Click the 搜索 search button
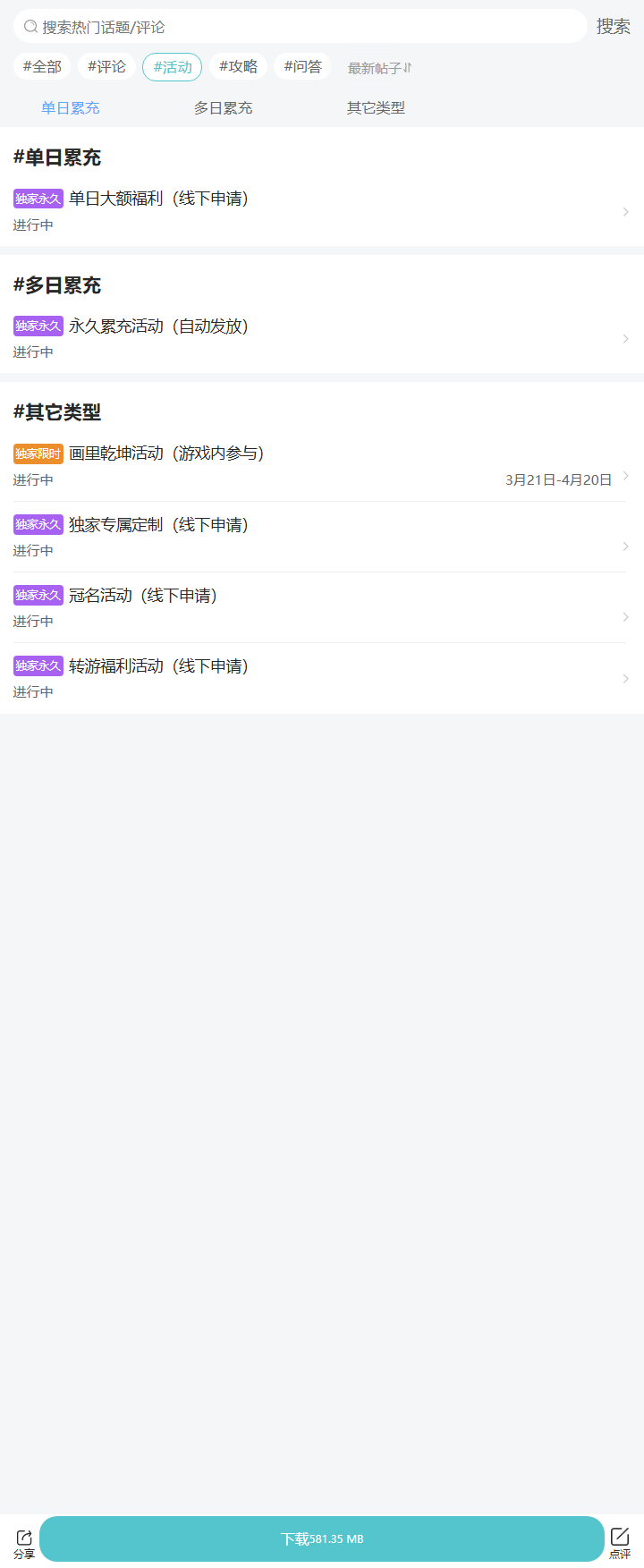The width and height of the screenshot is (644, 1568). [x=613, y=26]
